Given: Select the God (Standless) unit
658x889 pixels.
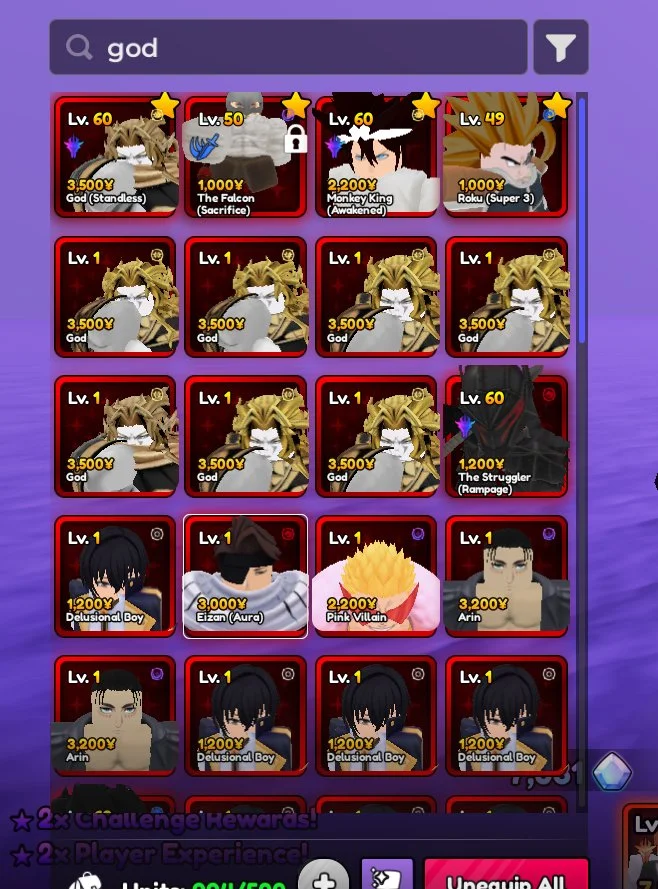Looking at the screenshot, I should point(115,156).
